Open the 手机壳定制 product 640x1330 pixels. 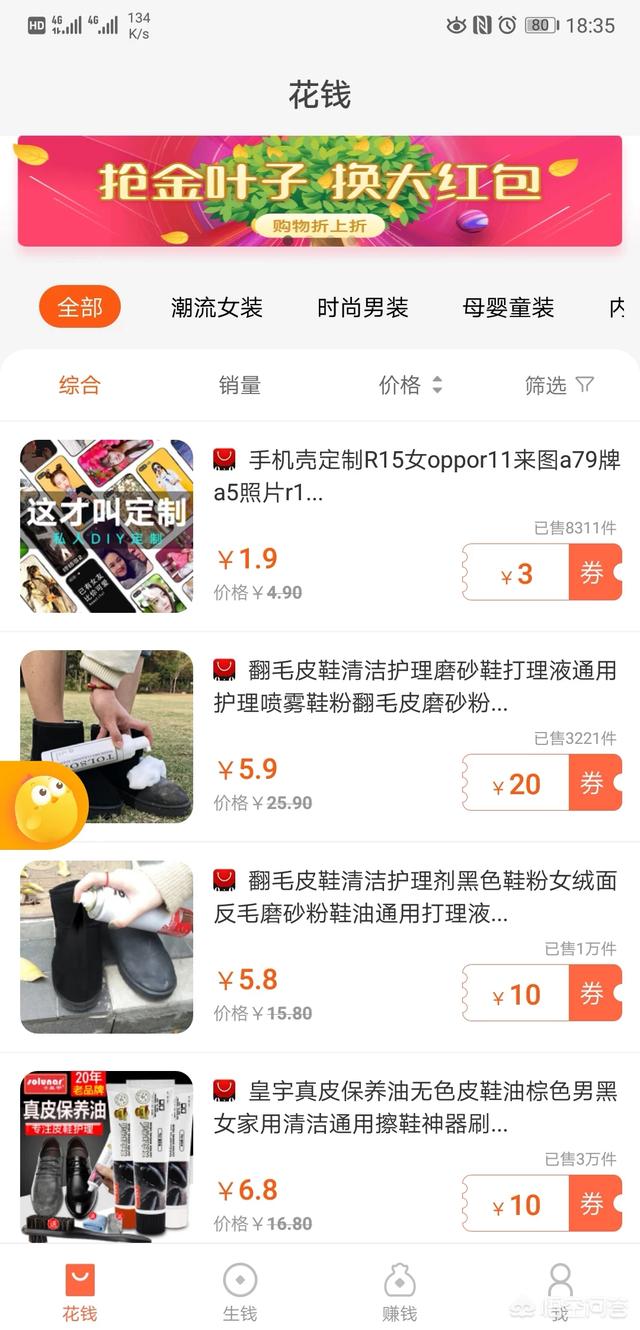tap(416, 475)
